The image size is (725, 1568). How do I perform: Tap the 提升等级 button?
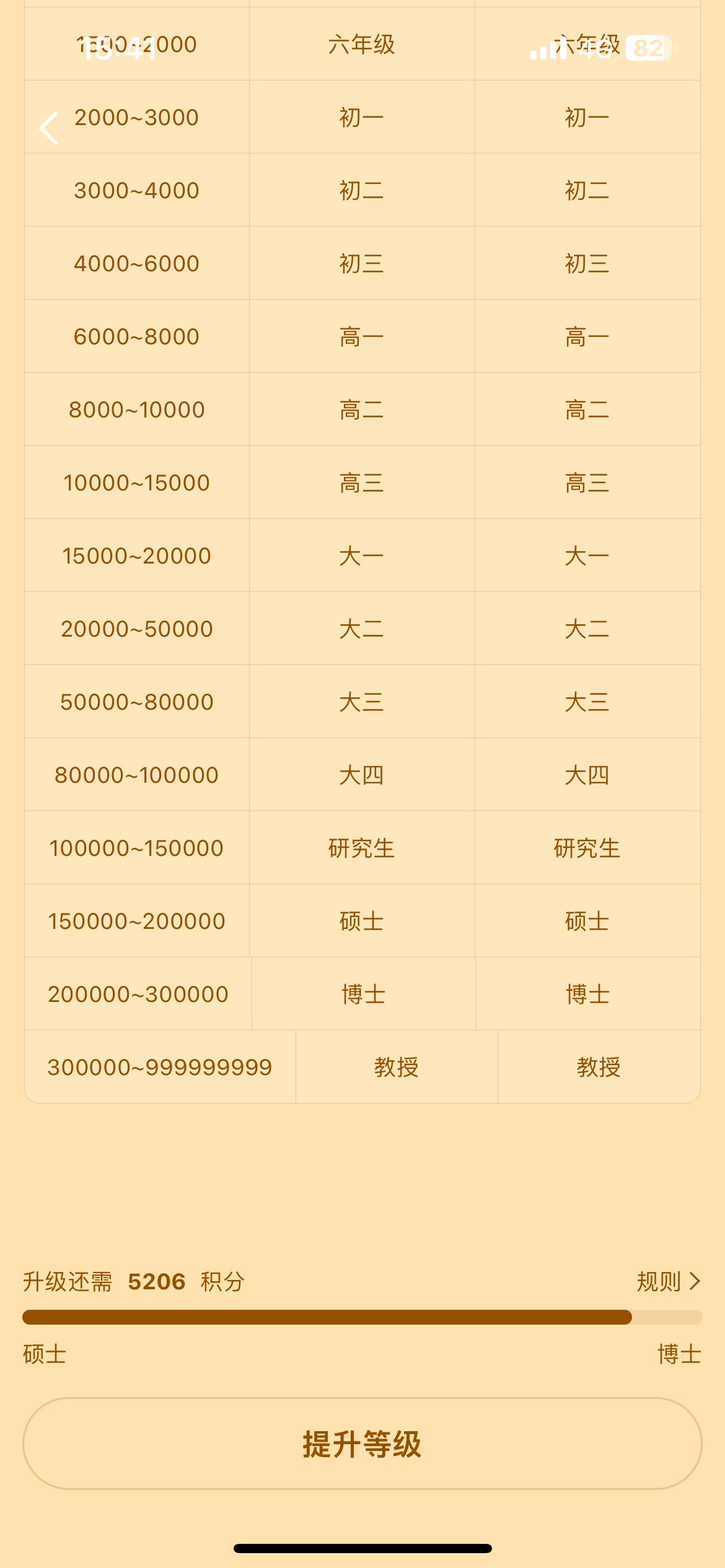362,1444
